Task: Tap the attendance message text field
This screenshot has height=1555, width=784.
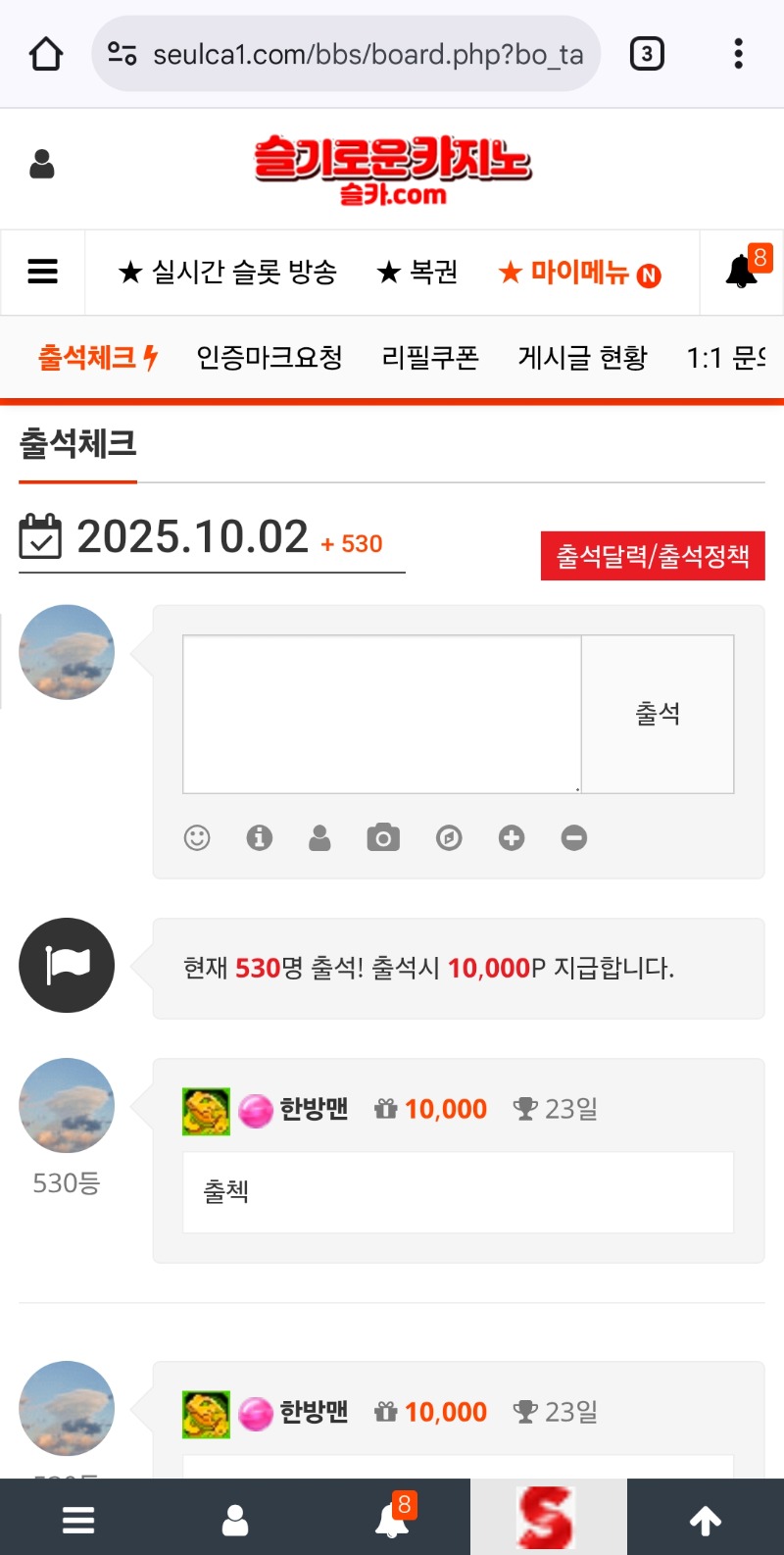Action: (382, 714)
